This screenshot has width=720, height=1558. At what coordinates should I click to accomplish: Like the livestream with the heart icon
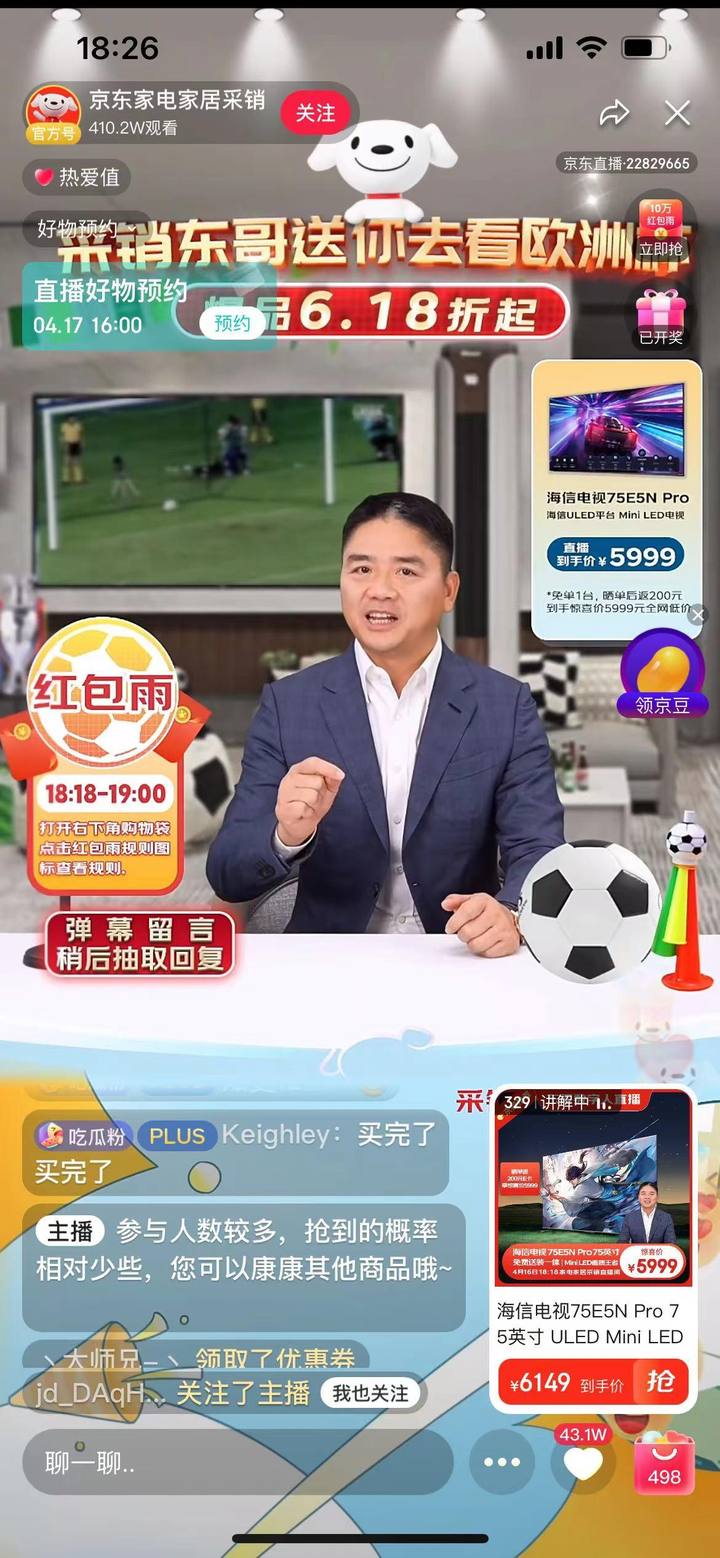[x=583, y=1464]
